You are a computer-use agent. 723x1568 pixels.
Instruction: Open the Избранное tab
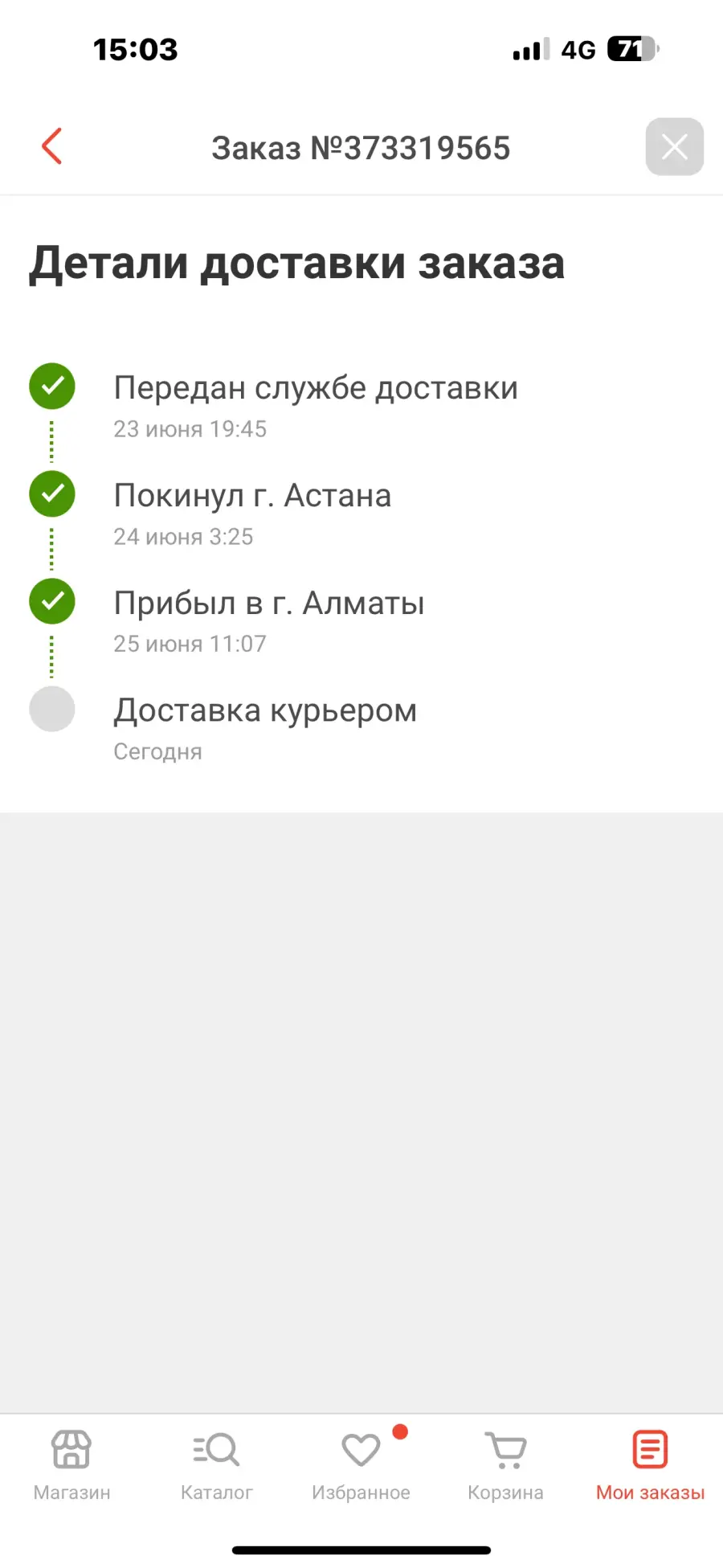(x=361, y=1466)
